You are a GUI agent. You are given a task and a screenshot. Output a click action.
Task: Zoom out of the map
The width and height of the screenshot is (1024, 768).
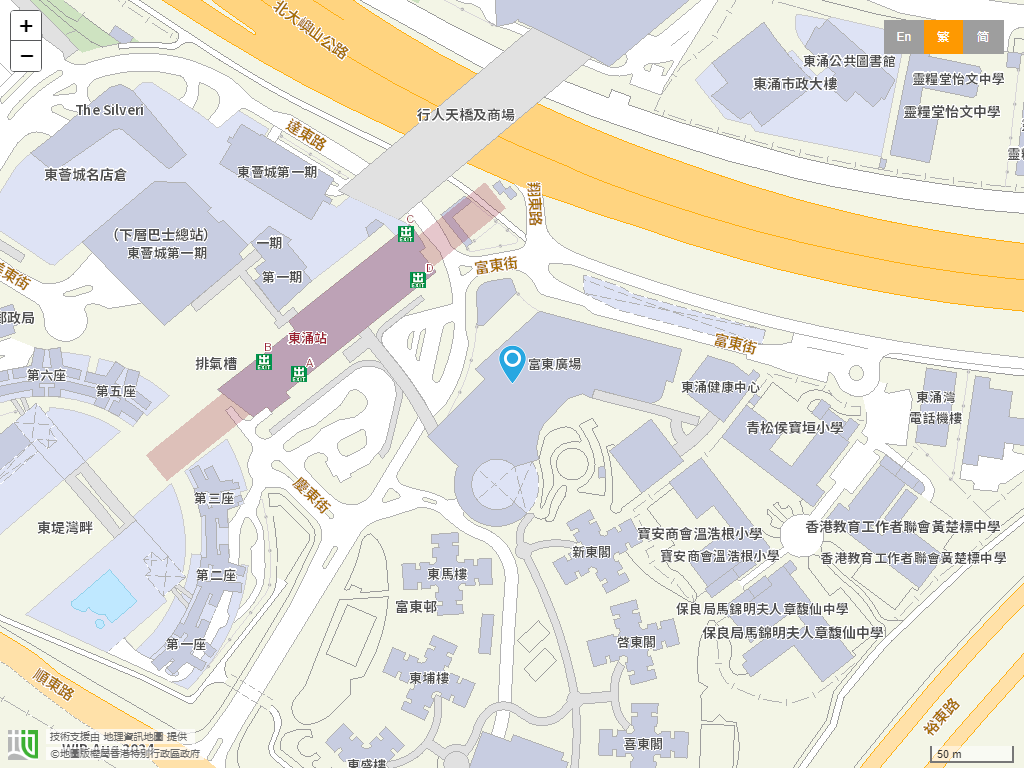pyautogui.click(x=26, y=56)
